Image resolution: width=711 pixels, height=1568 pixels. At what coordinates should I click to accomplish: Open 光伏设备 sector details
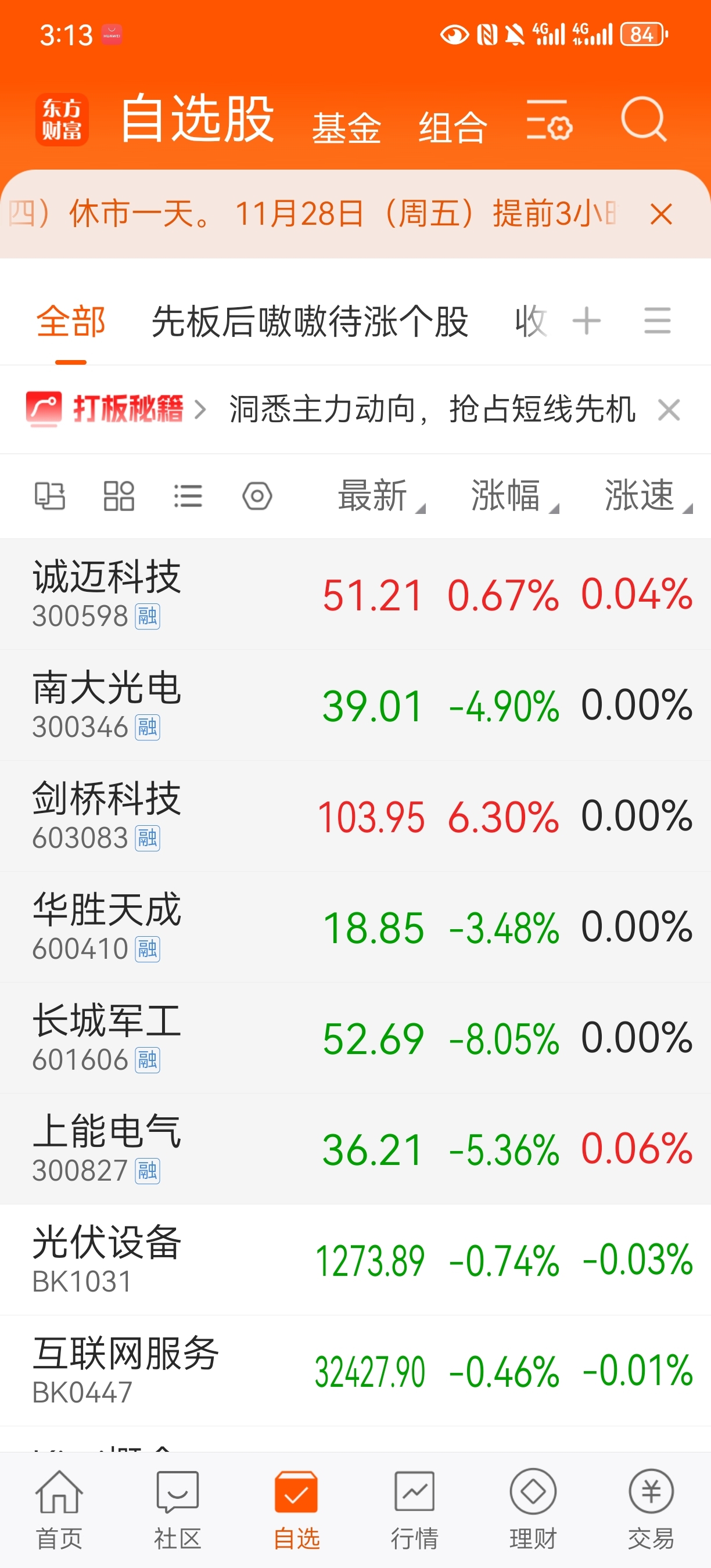coord(355,1260)
